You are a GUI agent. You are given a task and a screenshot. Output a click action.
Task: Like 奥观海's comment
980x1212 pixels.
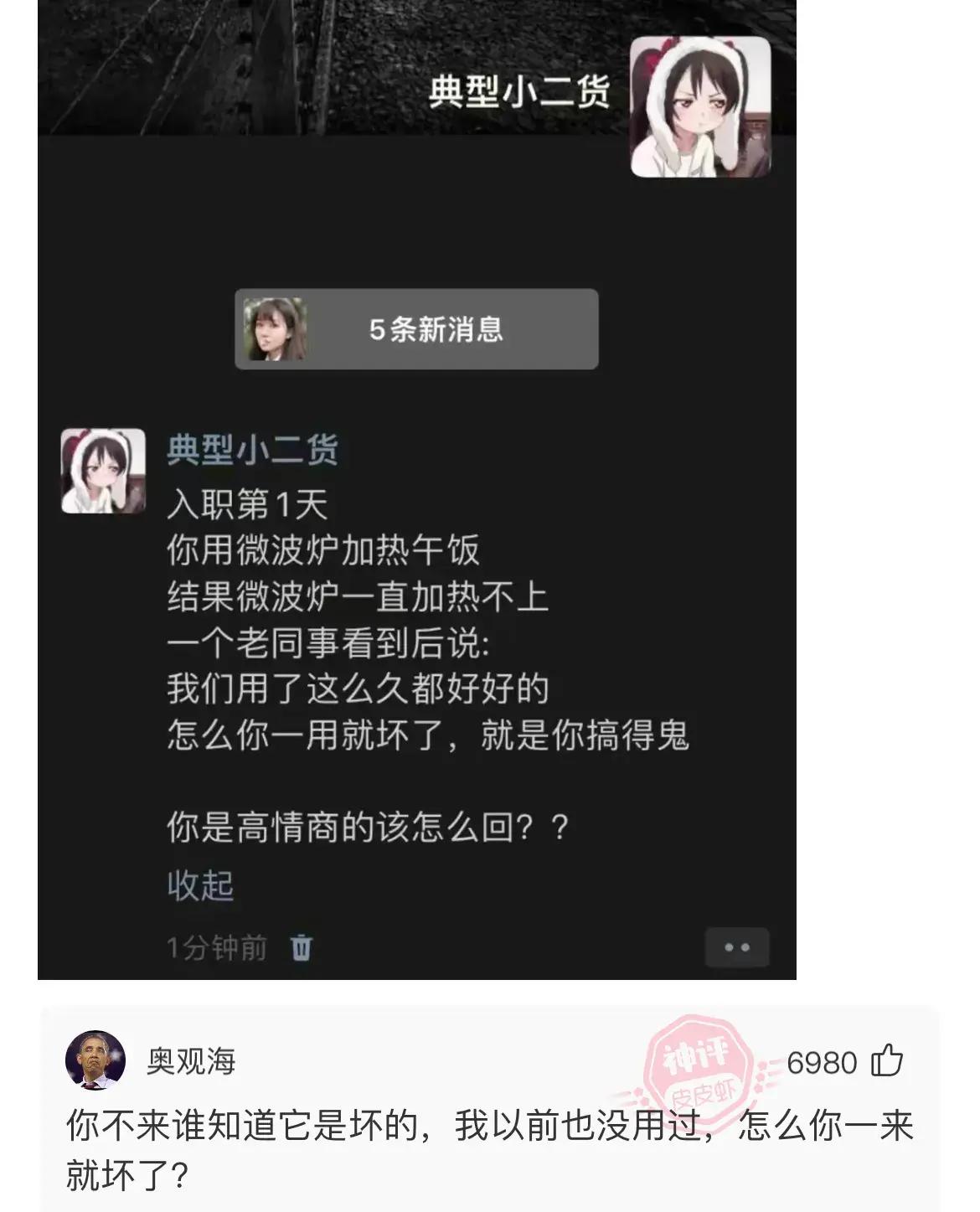[x=886, y=1061]
